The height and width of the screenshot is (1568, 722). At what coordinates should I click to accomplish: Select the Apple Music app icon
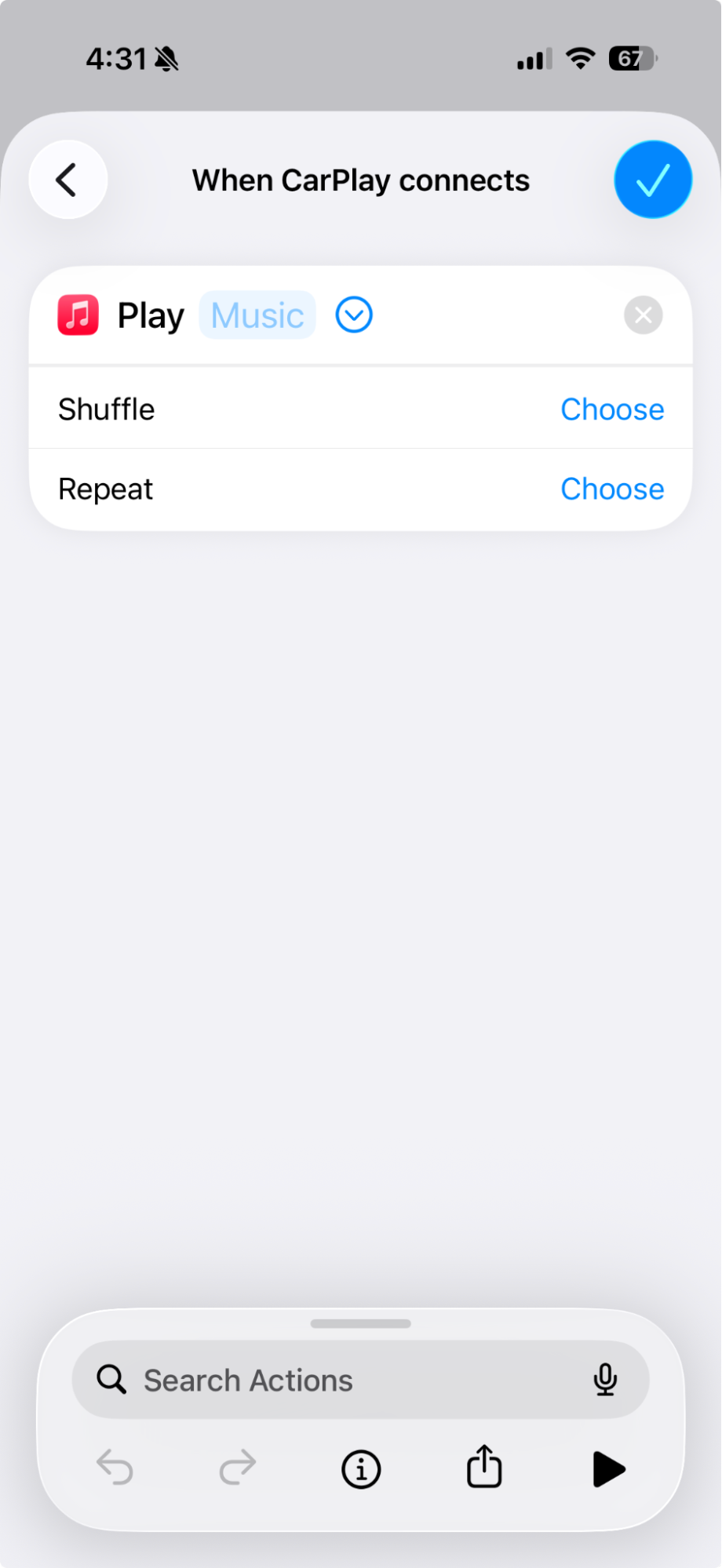pyautogui.click(x=77, y=315)
